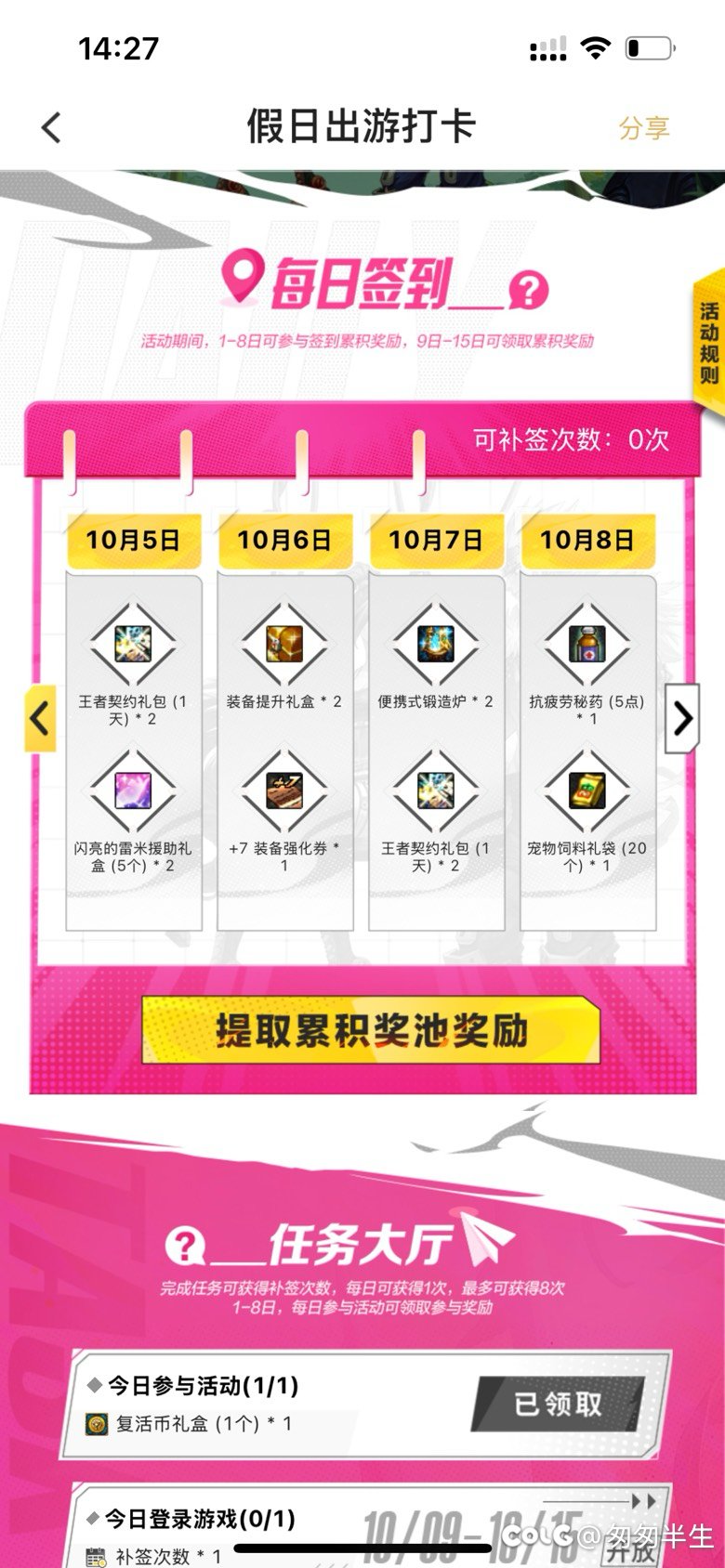
Task: Open the 活动规则 side tab
Action: point(708,342)
